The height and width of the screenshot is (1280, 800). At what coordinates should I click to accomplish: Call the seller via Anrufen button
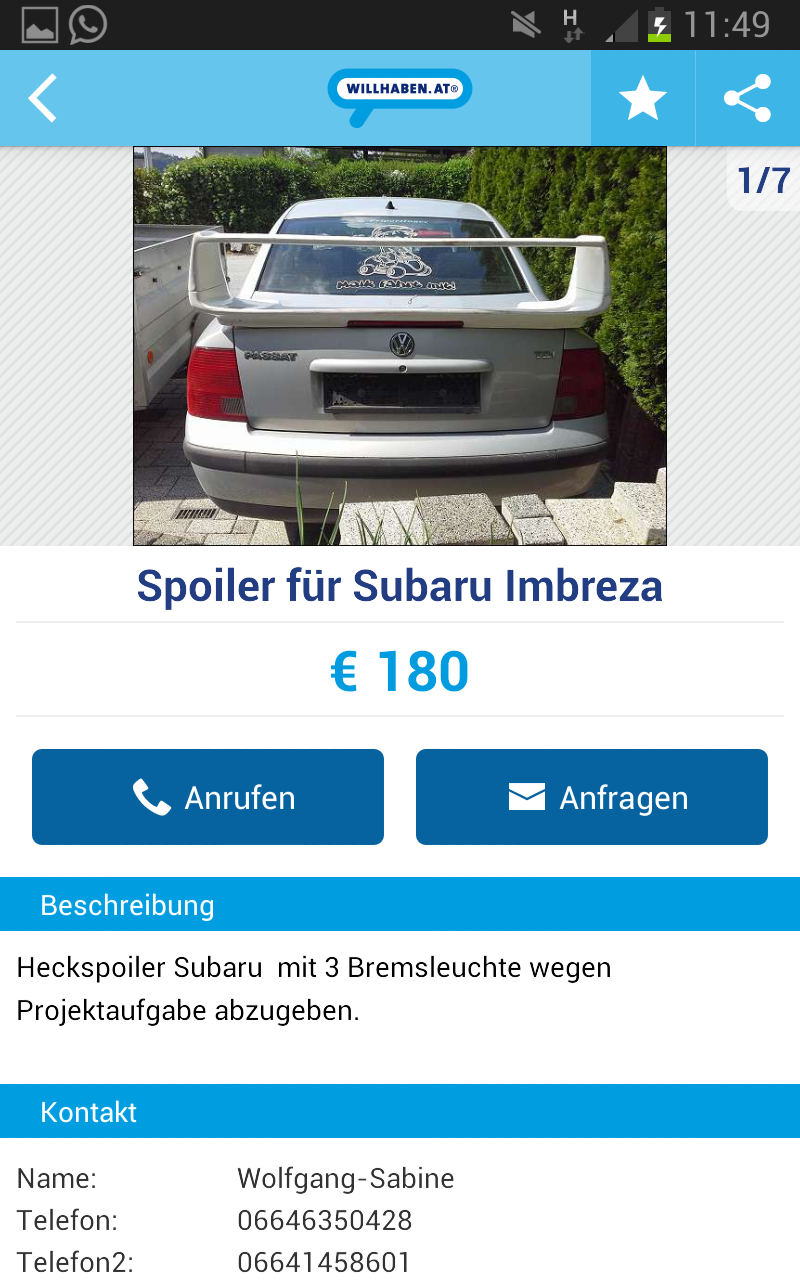click(x=208, y=797)
